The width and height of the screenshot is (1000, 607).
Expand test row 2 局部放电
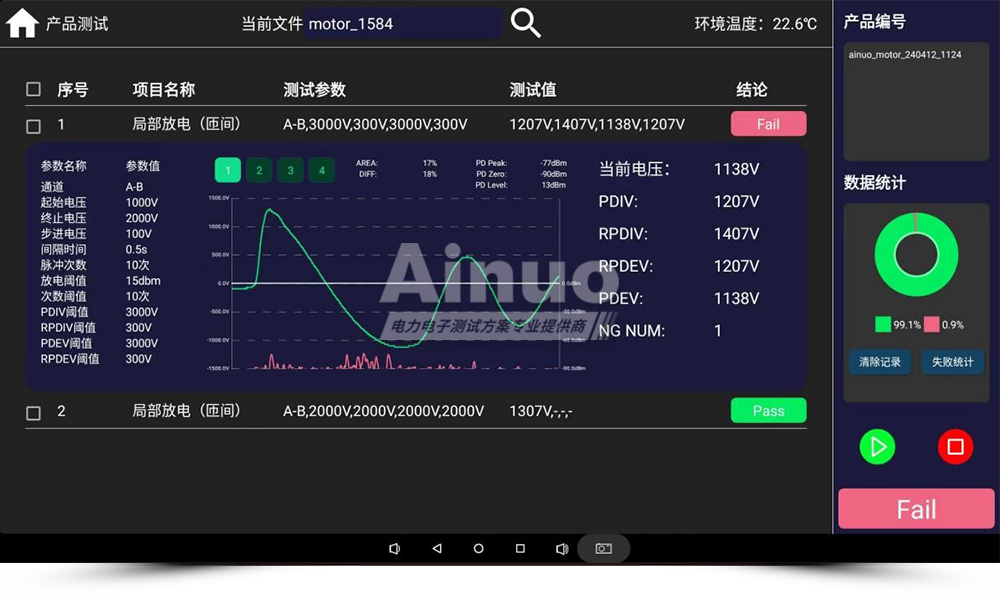click(x=186, y=411)
